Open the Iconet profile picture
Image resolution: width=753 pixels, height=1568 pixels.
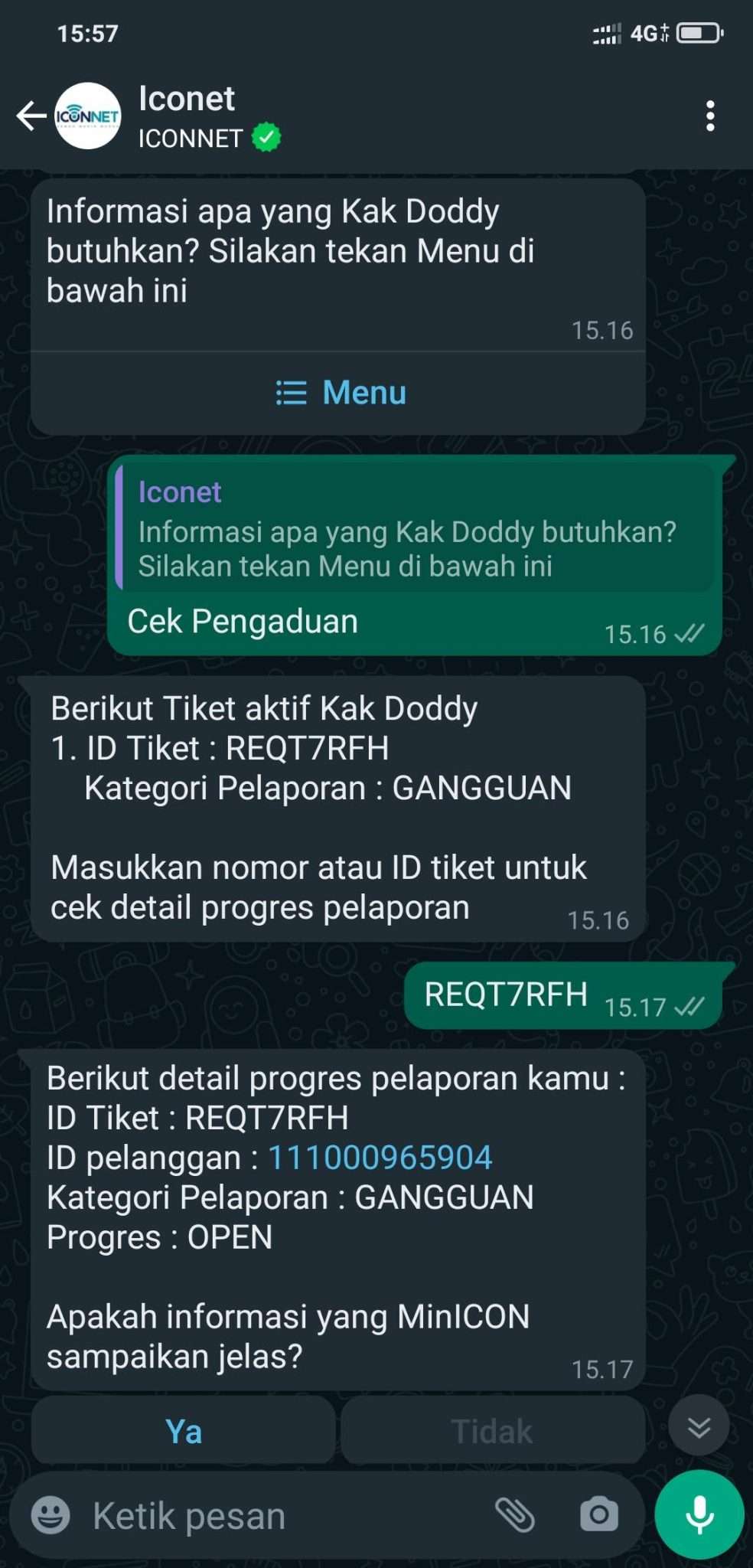coord(86,116)
